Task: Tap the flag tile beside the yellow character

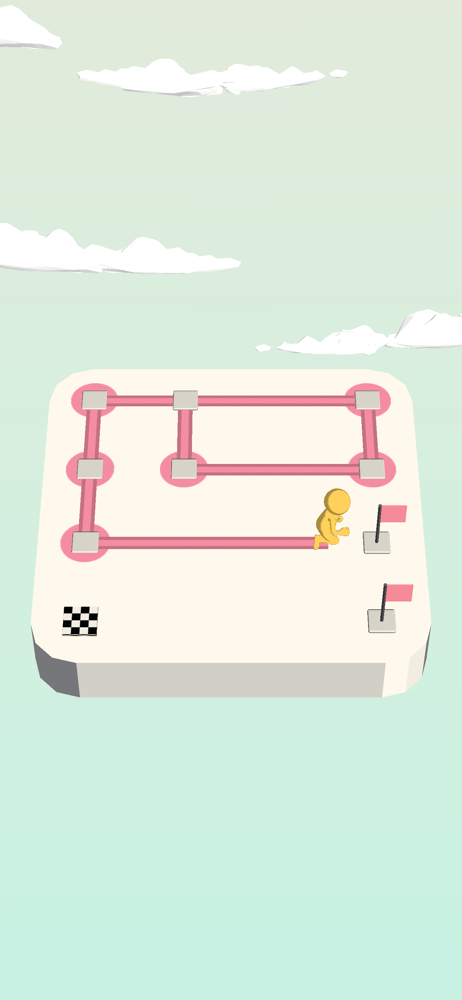Action: [x=377, y=542]
